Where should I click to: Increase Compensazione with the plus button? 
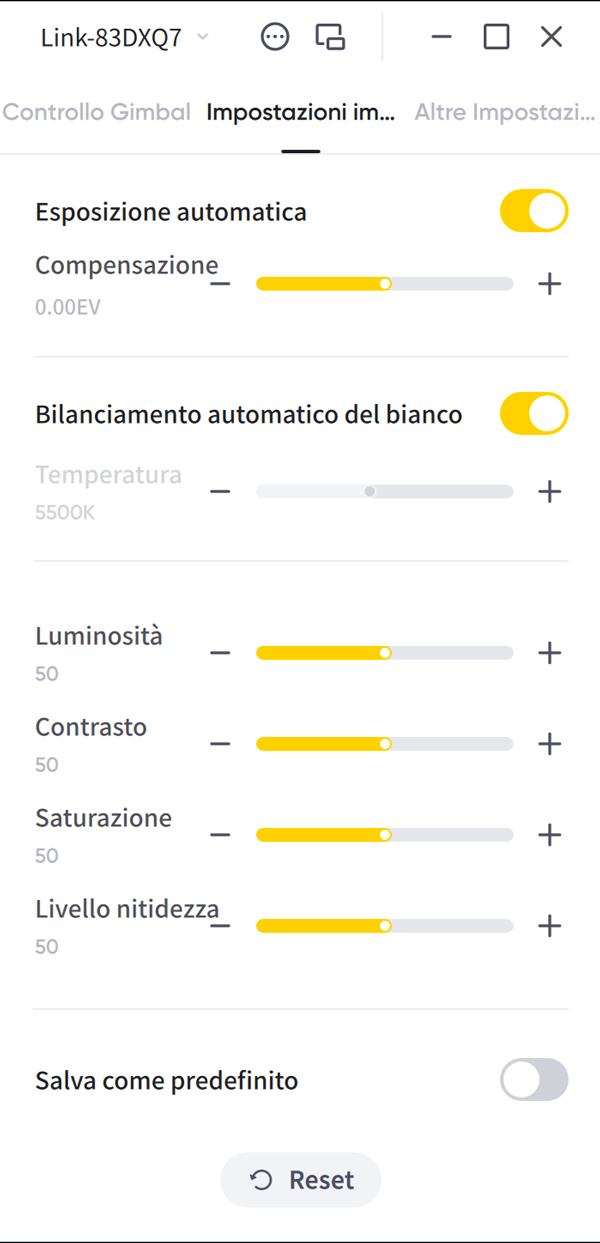click(549, 284)
